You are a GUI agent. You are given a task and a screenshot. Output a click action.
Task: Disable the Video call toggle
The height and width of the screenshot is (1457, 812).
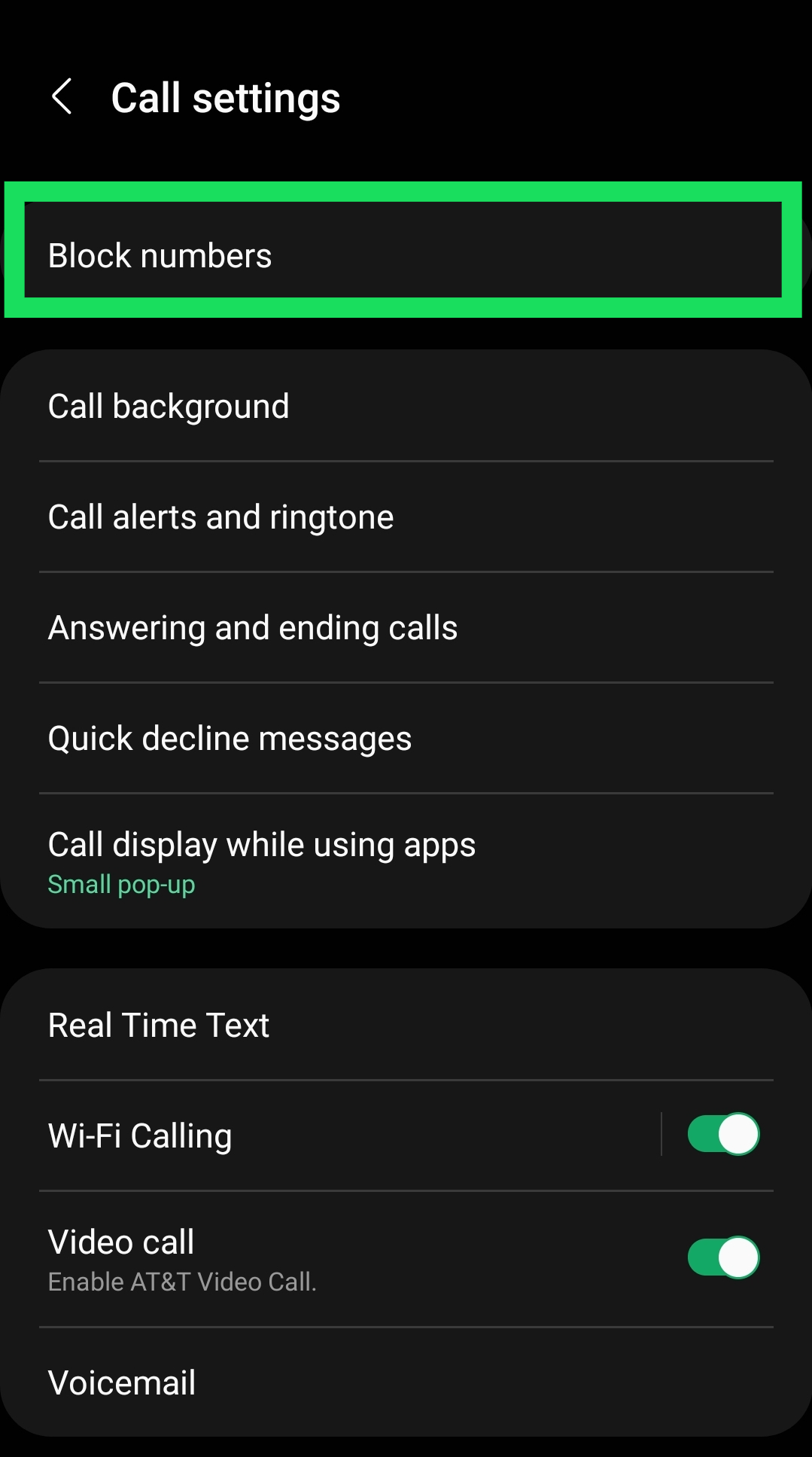click(722, 1257)
